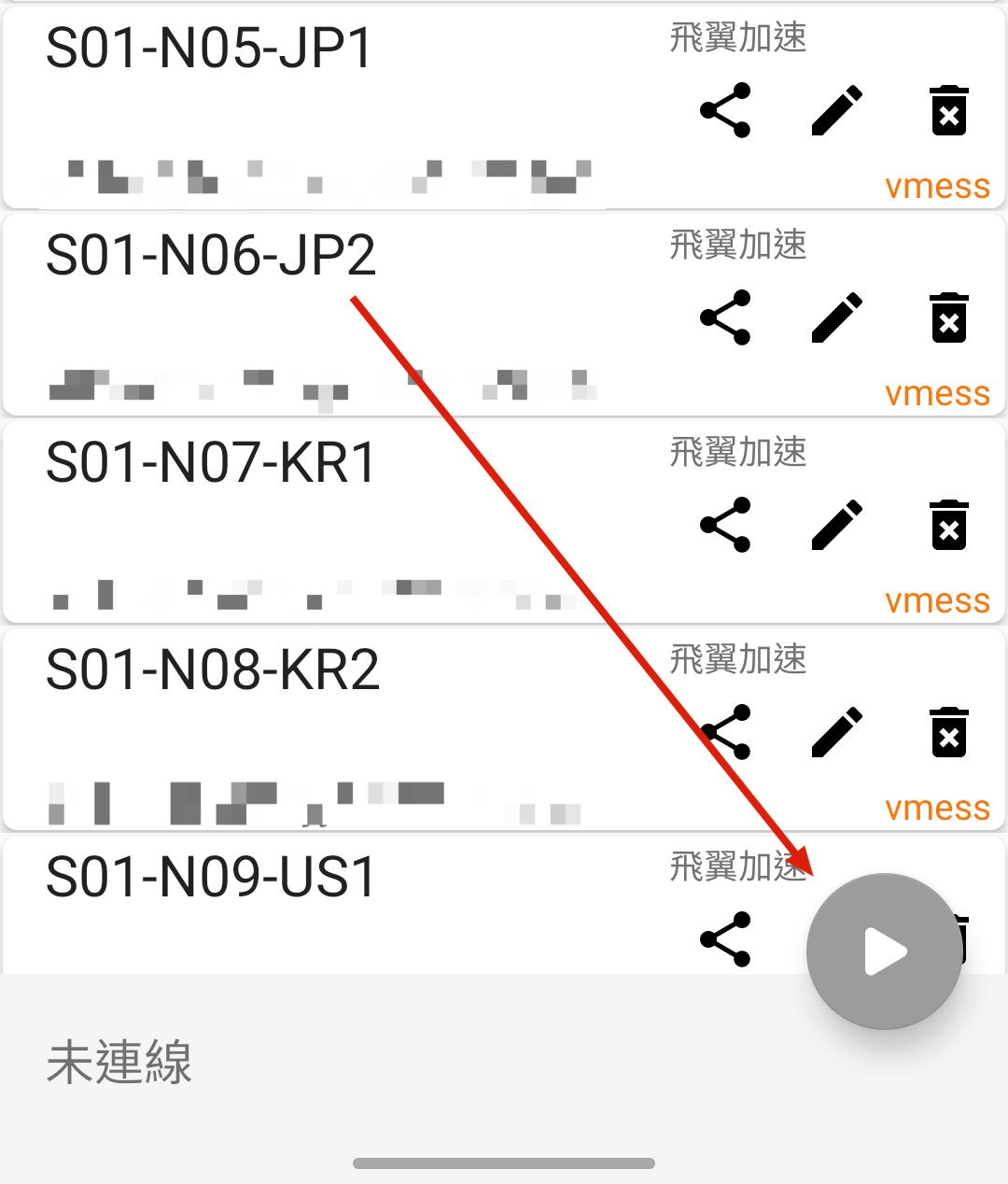Edit the S01-N06-JP2 profile
This screenshot has width=1008, height=1184.
836,317
